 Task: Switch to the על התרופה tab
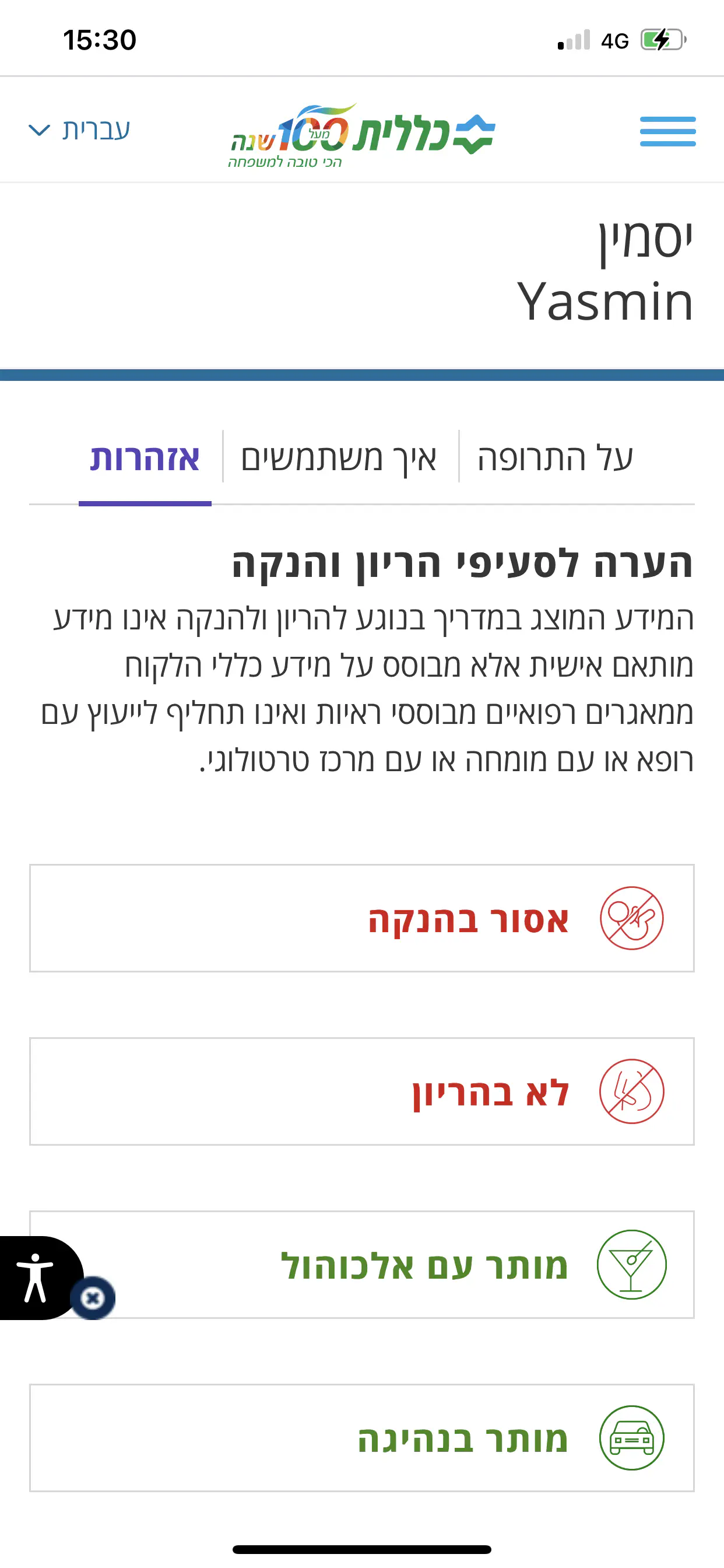555,458
